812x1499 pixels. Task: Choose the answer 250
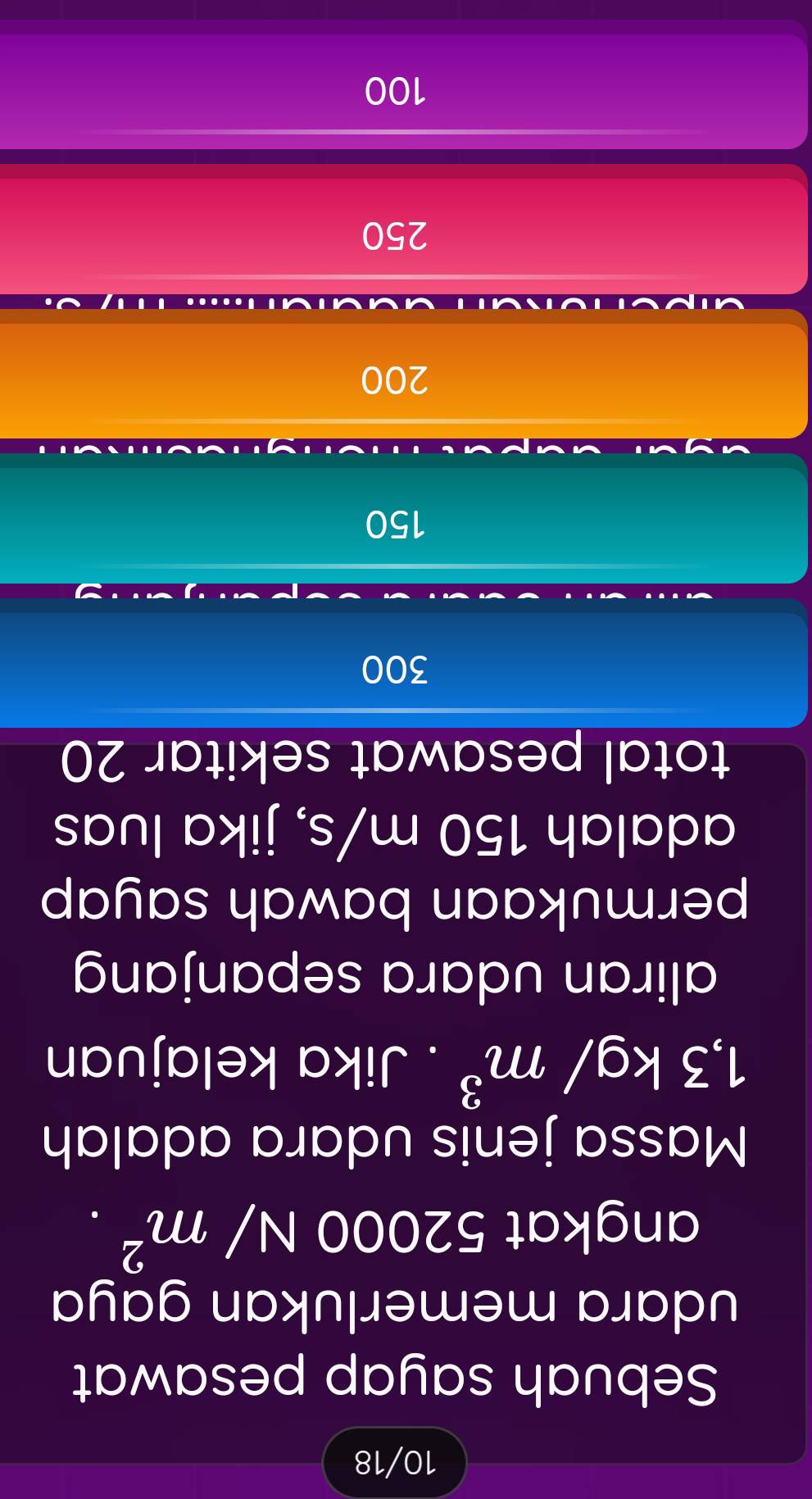click(395, 236)
